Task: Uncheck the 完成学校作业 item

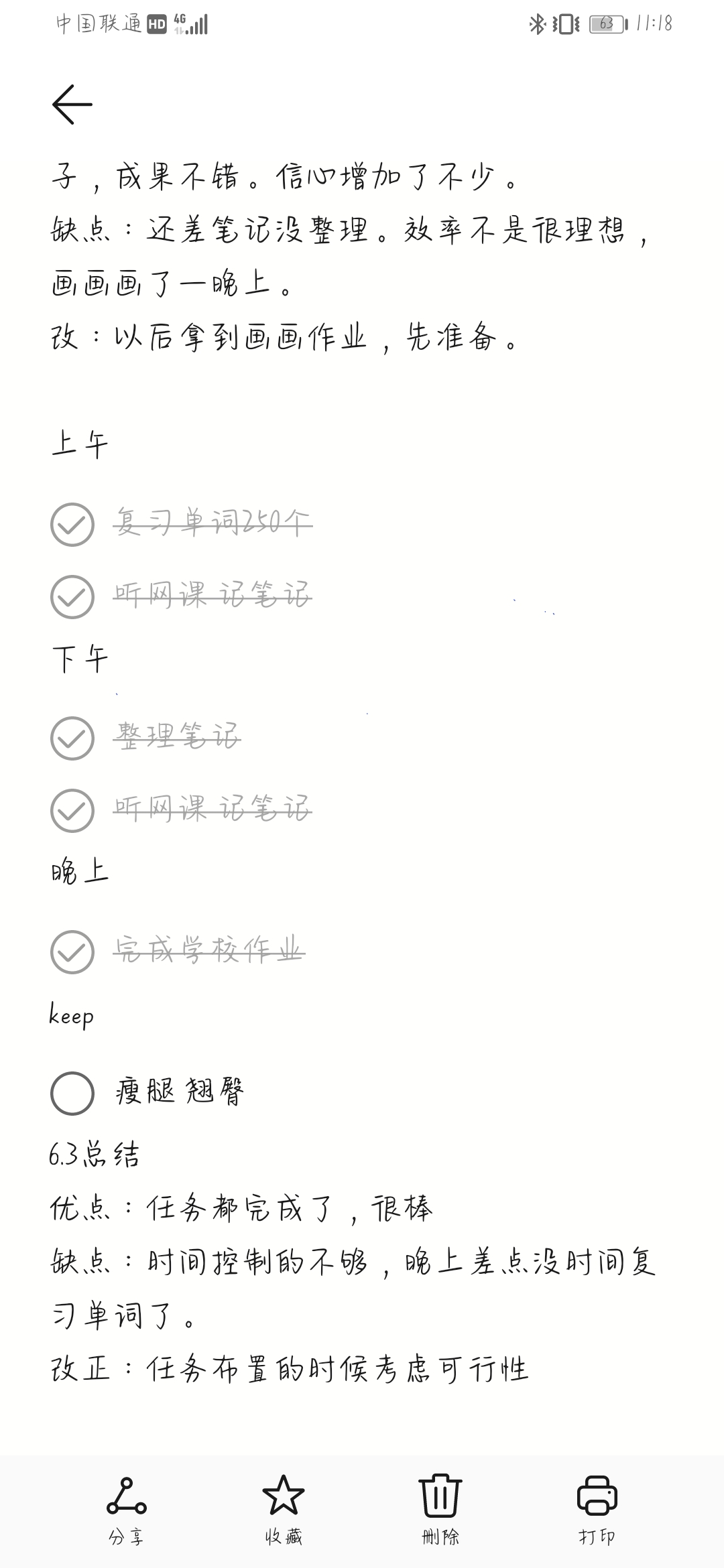Action: point(72,952)
